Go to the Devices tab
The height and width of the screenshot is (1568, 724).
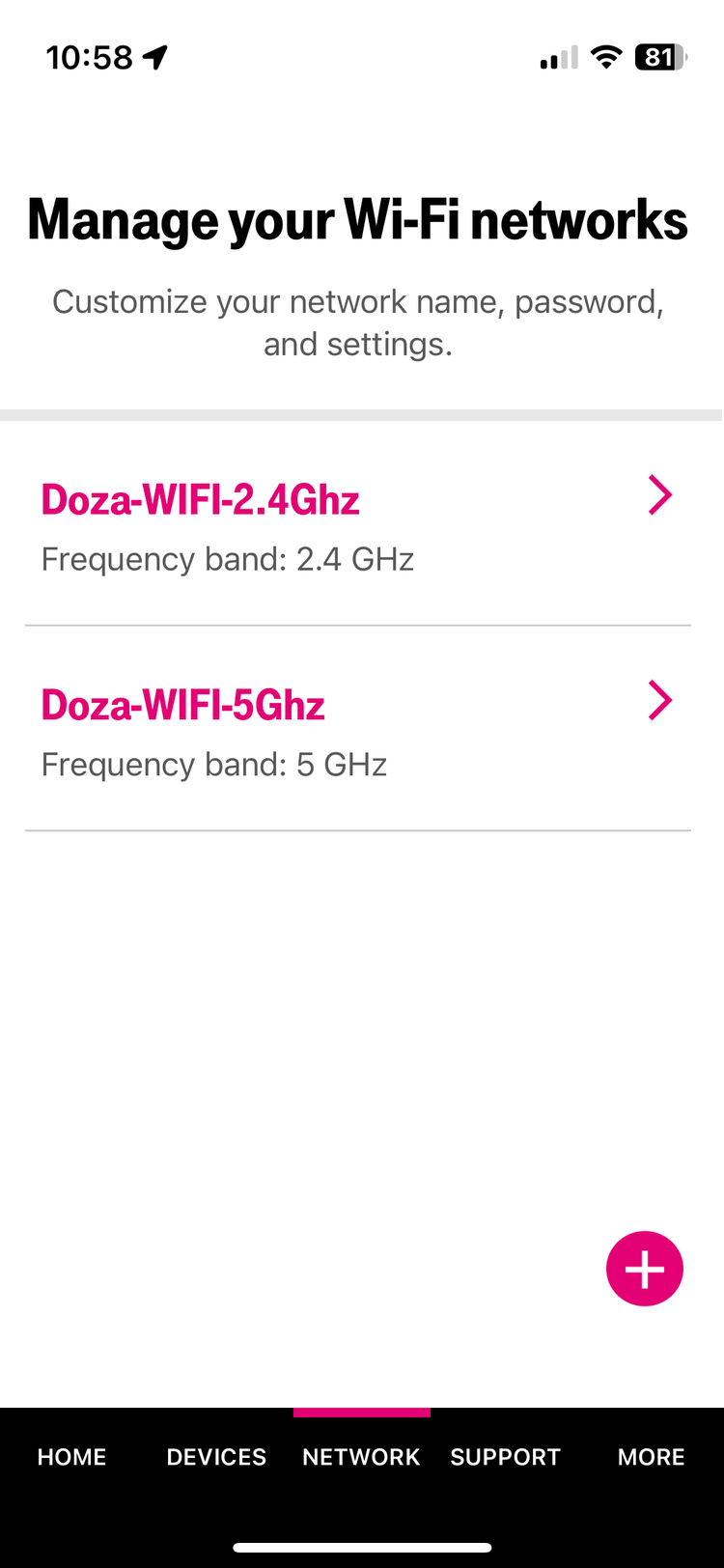216,1457
